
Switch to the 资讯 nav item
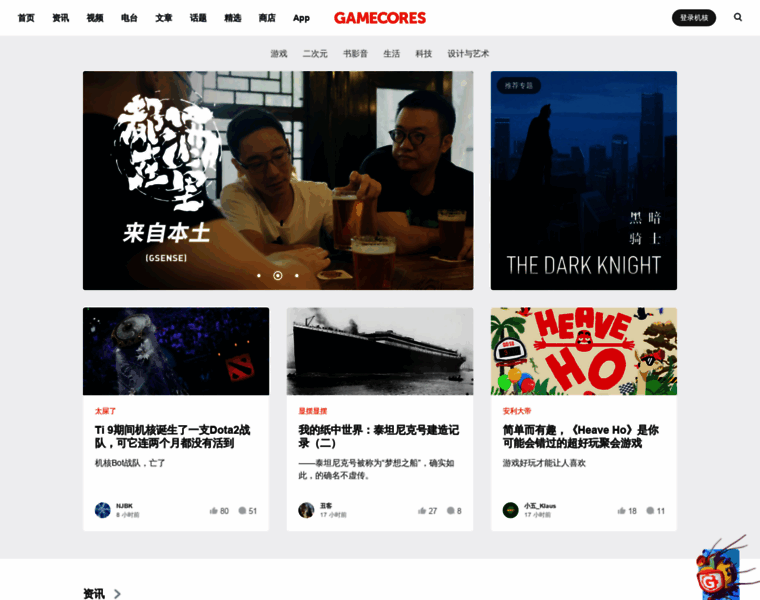pyautogui.click(x=61, y=18)
